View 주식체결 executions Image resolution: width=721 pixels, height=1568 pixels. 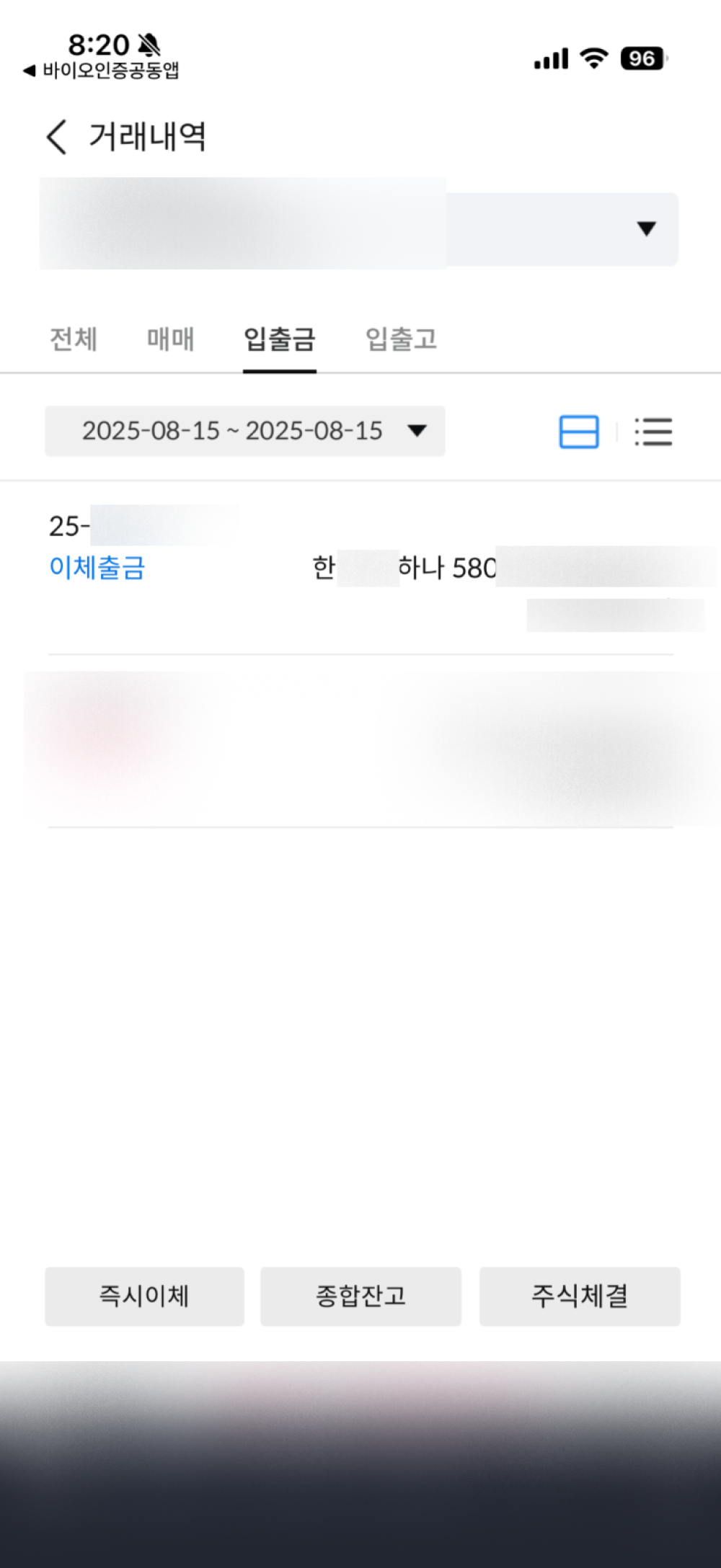[x=580, y=1296]
